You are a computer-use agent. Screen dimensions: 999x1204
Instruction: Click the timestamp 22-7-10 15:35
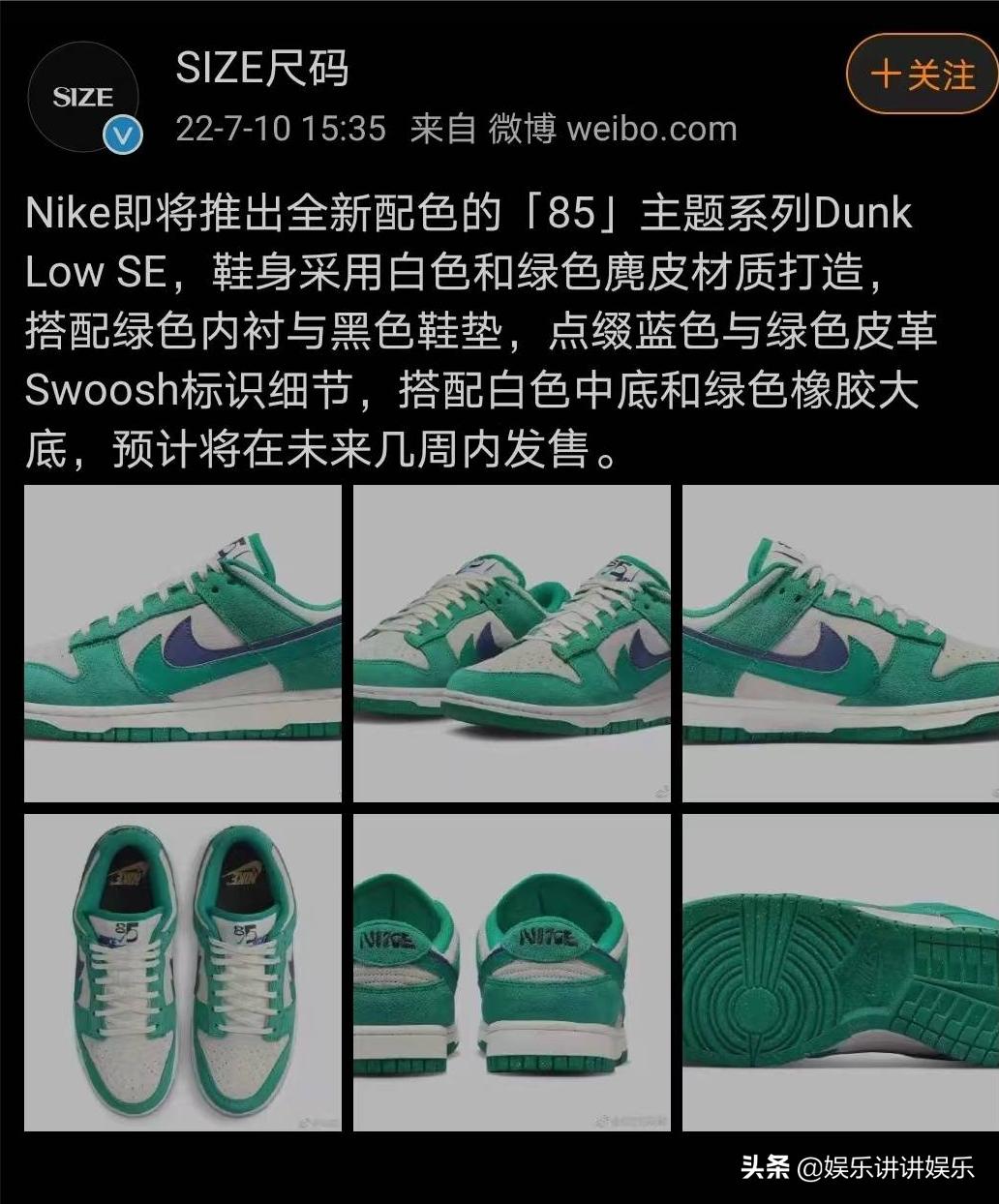pyautogui.click(x=279, y=128)
